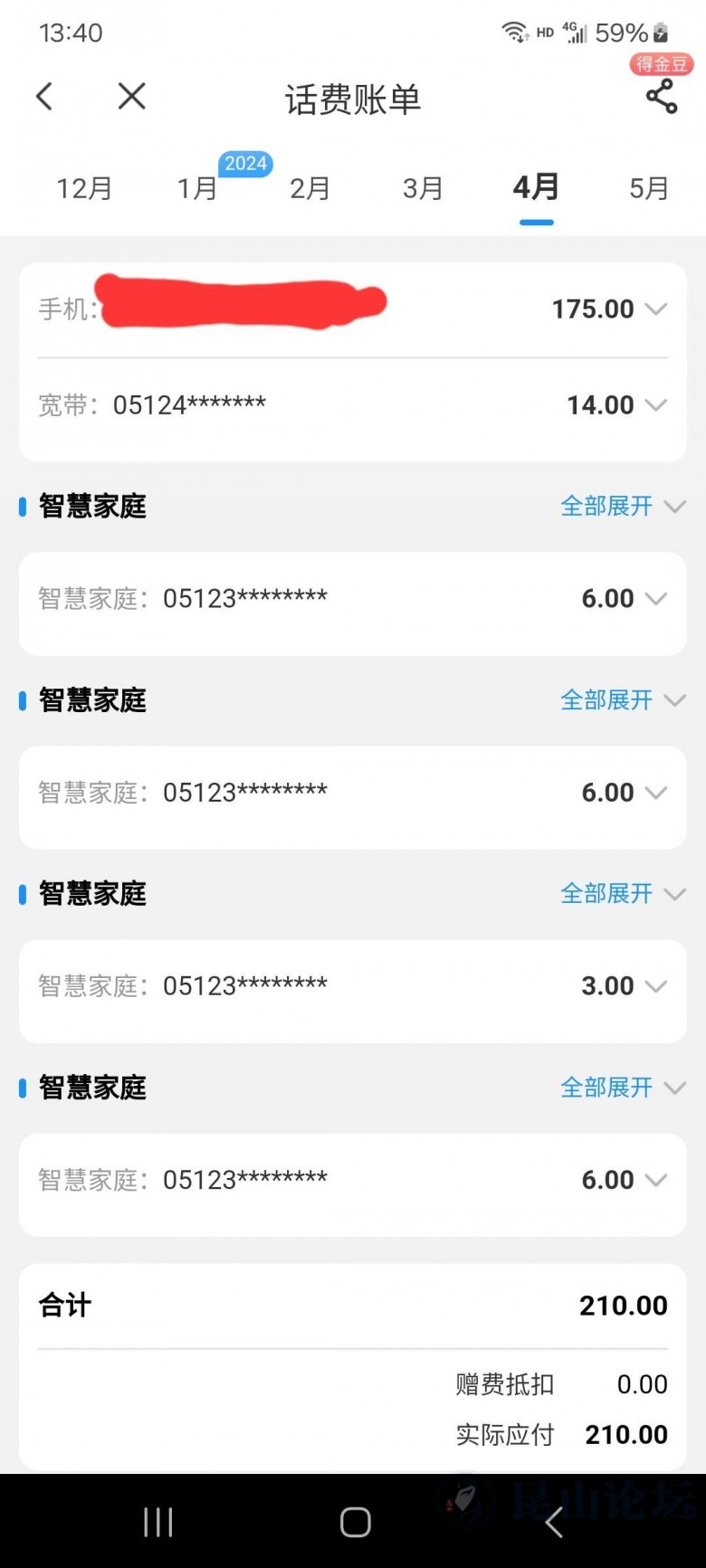Switch to the 12月 bill tab
Viewport: 706px width, 1568px height.
[x=84, y=188]
